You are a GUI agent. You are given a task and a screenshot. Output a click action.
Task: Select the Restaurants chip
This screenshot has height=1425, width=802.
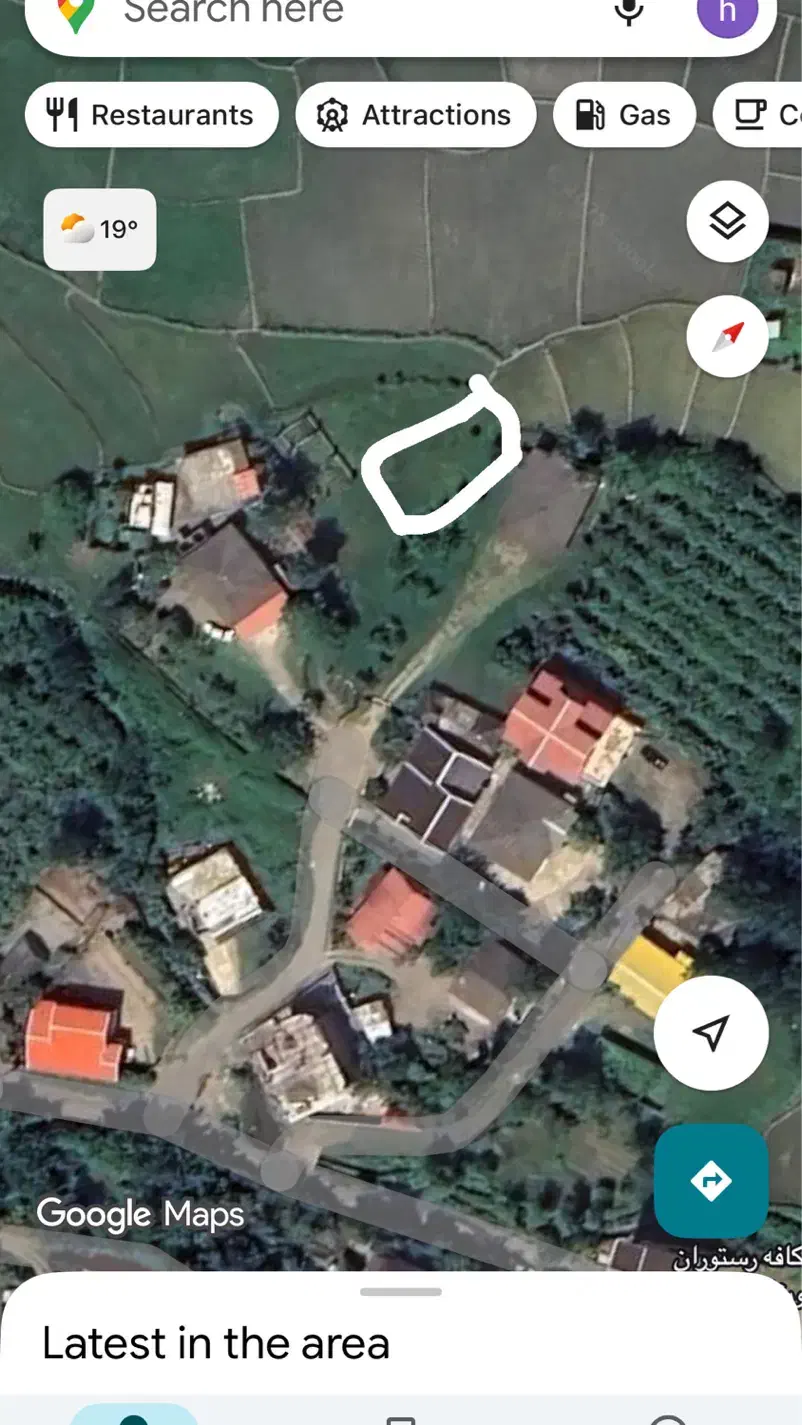tap(151, 115)
